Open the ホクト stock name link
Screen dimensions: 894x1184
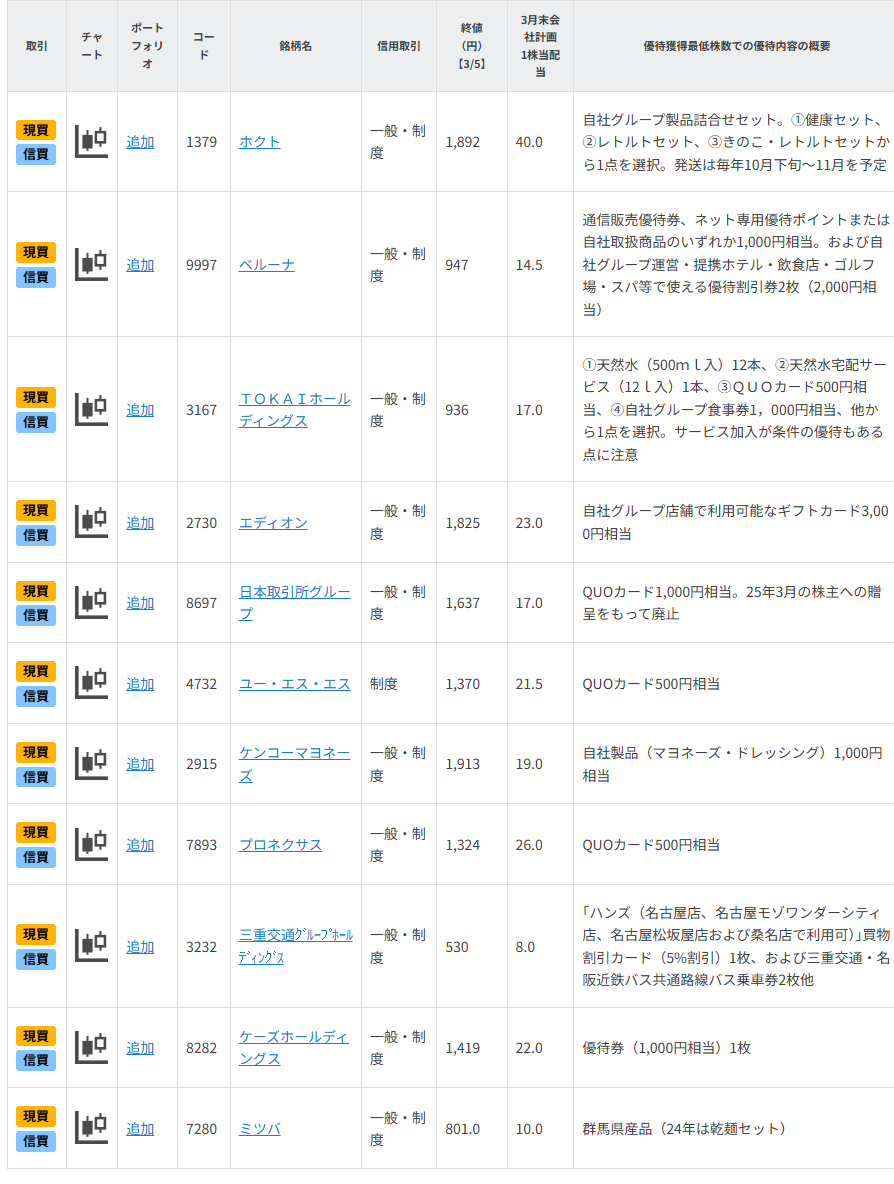(259, 142)
